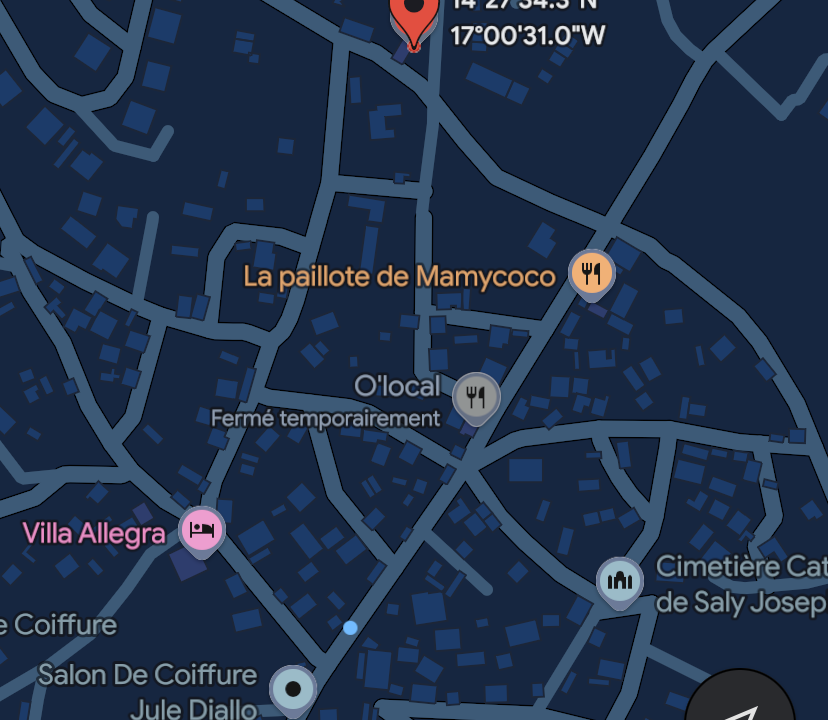Screen dimensions: 828x720
Task: Select the O'local restaurant pin
Action: tap(476, 397)
